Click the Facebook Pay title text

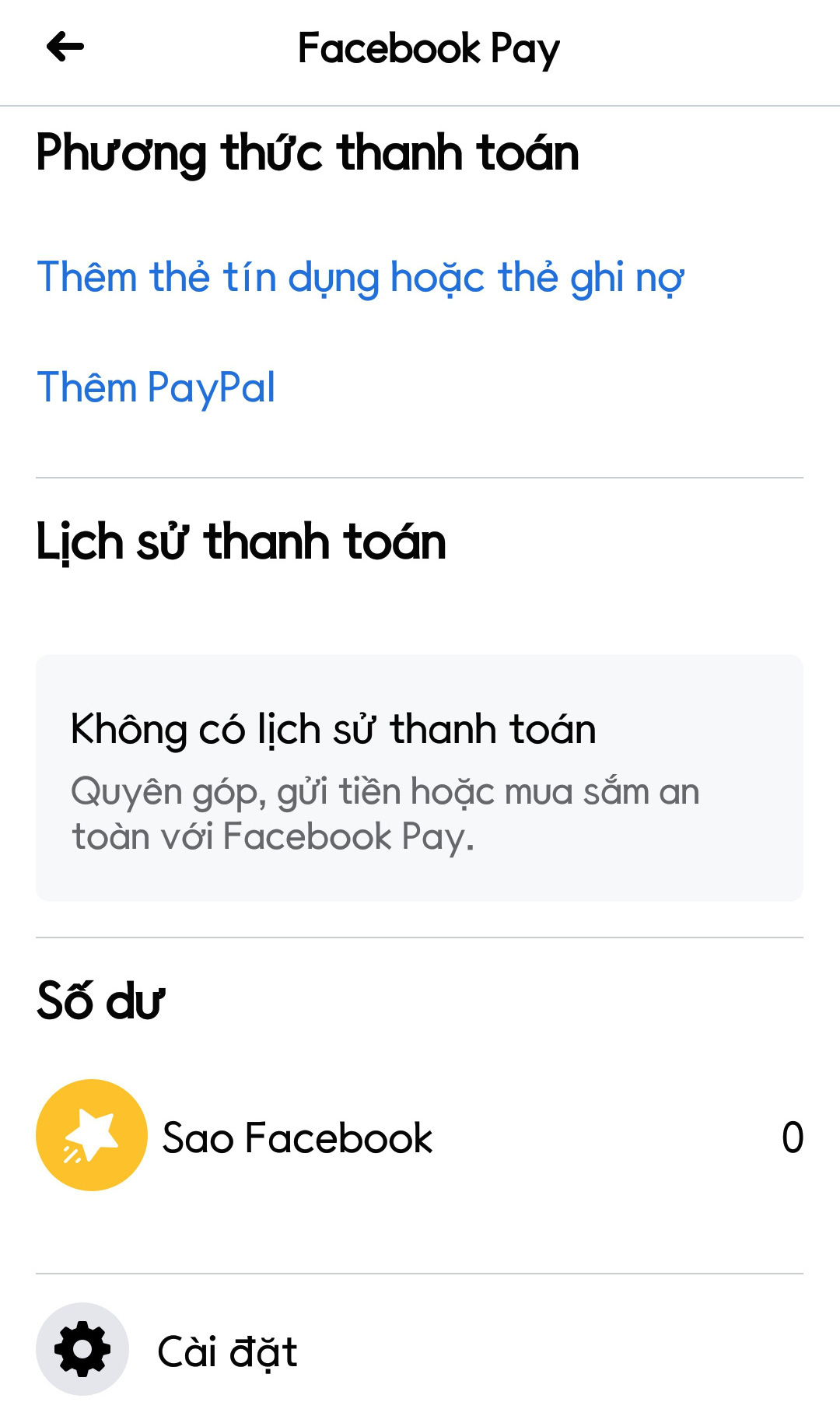[428, 48]
